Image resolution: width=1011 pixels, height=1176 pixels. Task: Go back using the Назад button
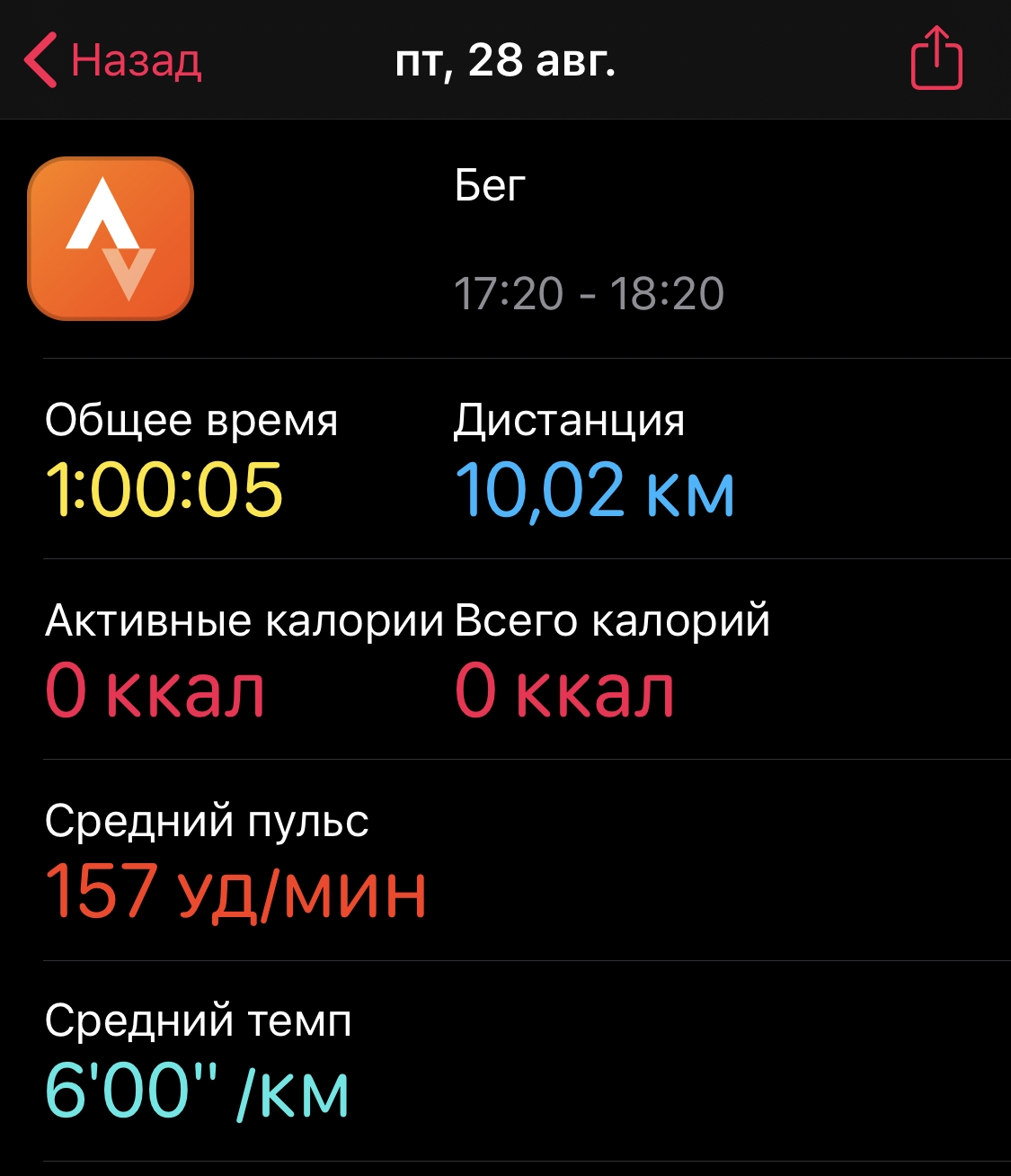coord(113,60)
